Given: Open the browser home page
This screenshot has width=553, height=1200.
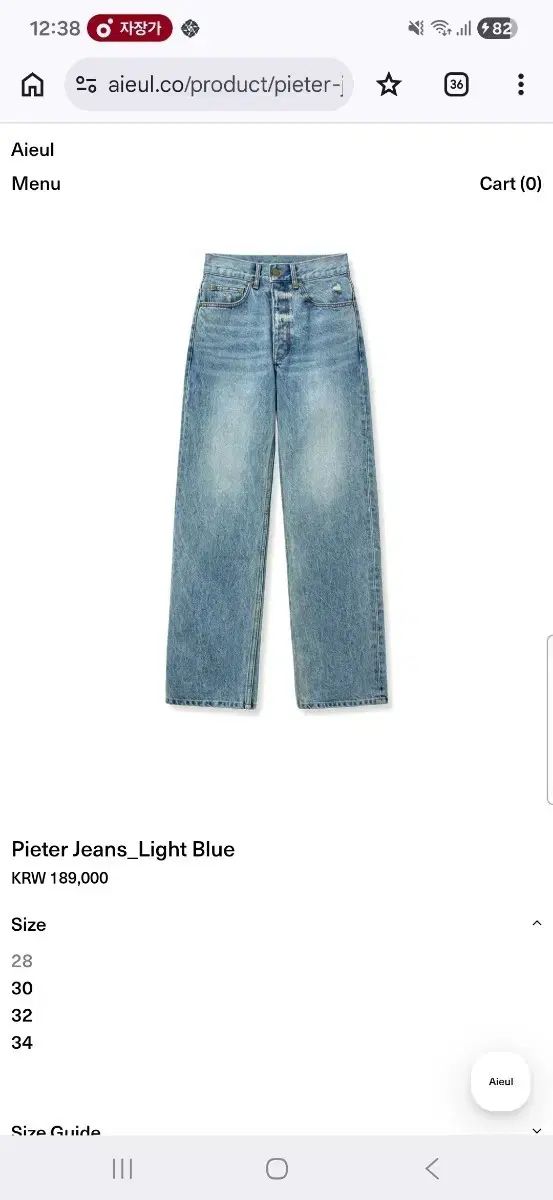Looking at the screenshot, I should (x=33, y=85).
